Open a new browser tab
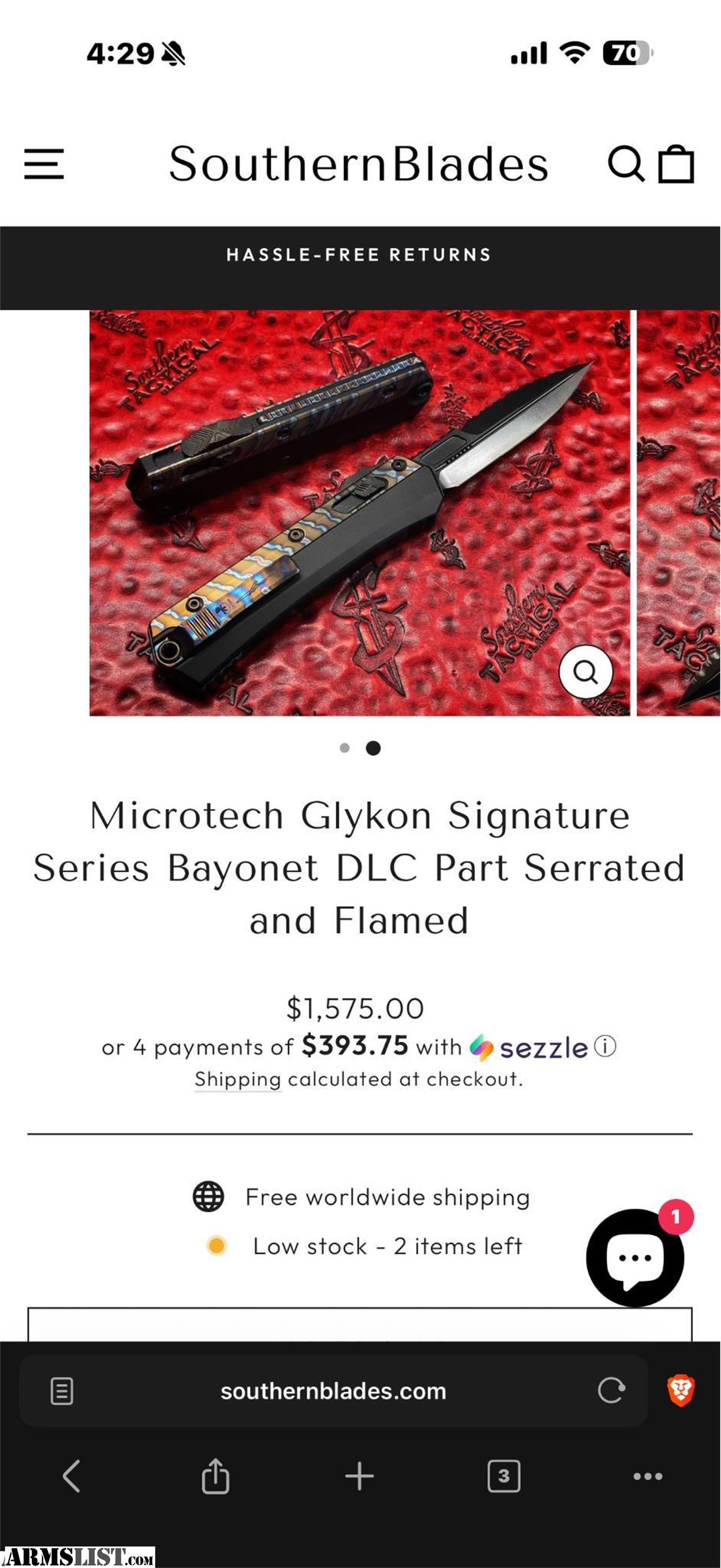 click(x=359, y=1476)
